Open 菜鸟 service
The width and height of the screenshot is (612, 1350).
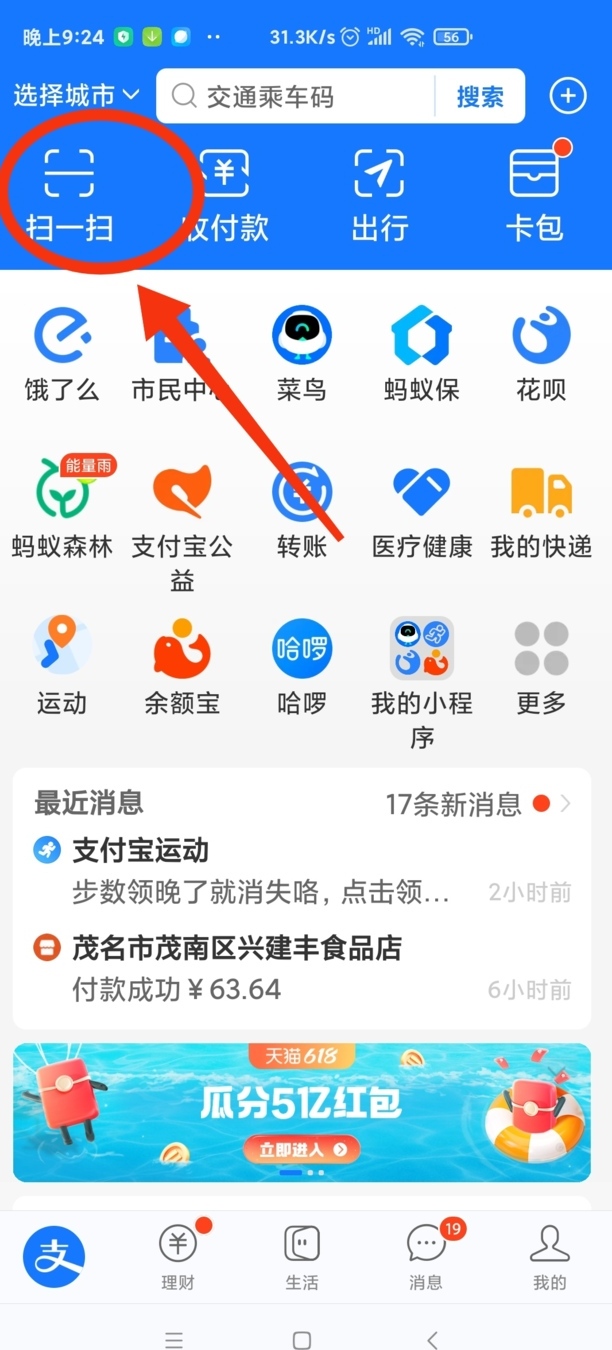[301, 354]
